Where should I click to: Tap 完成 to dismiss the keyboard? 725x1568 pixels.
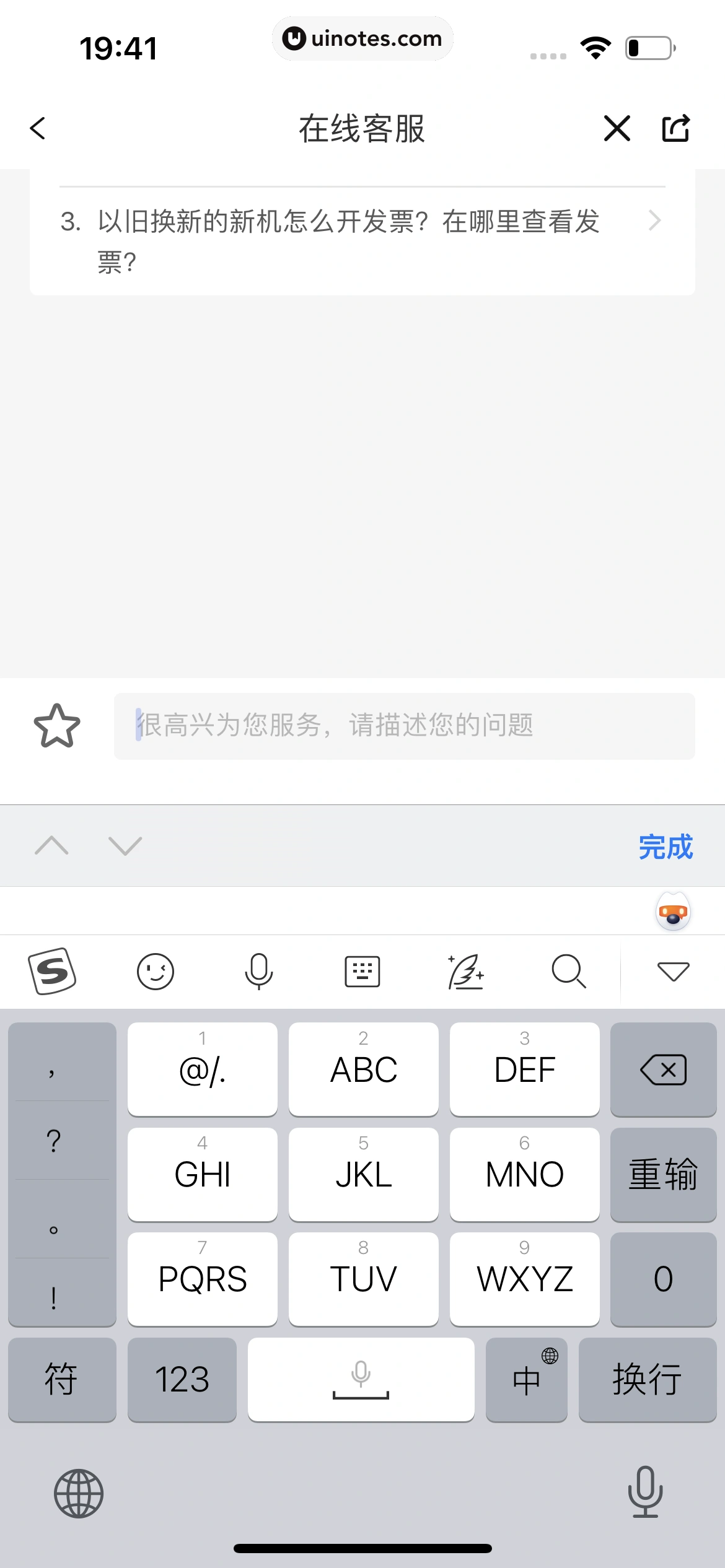(665, 847)
